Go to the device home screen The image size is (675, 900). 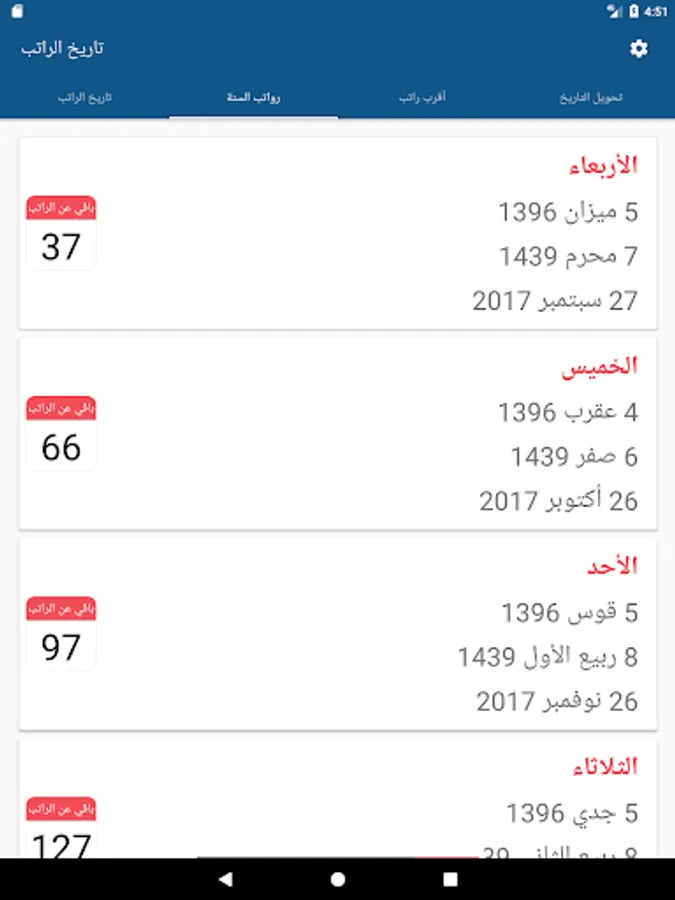[338, 879]
